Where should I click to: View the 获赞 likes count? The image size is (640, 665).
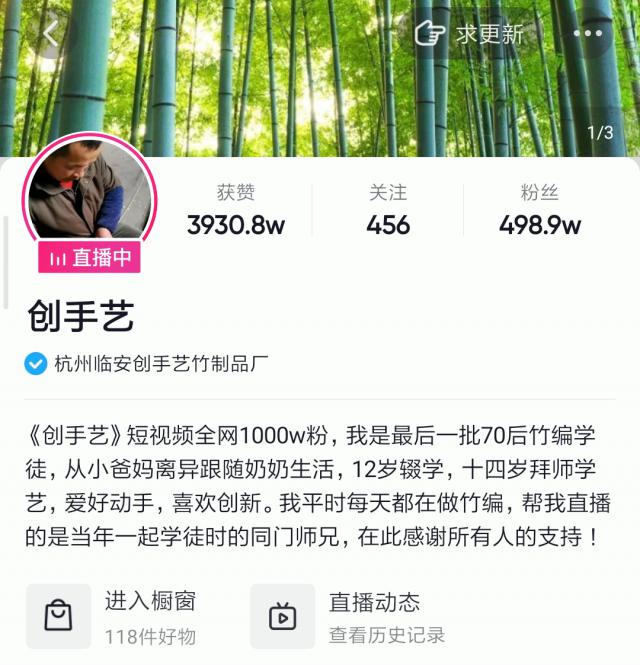click(x=236, y=210)
